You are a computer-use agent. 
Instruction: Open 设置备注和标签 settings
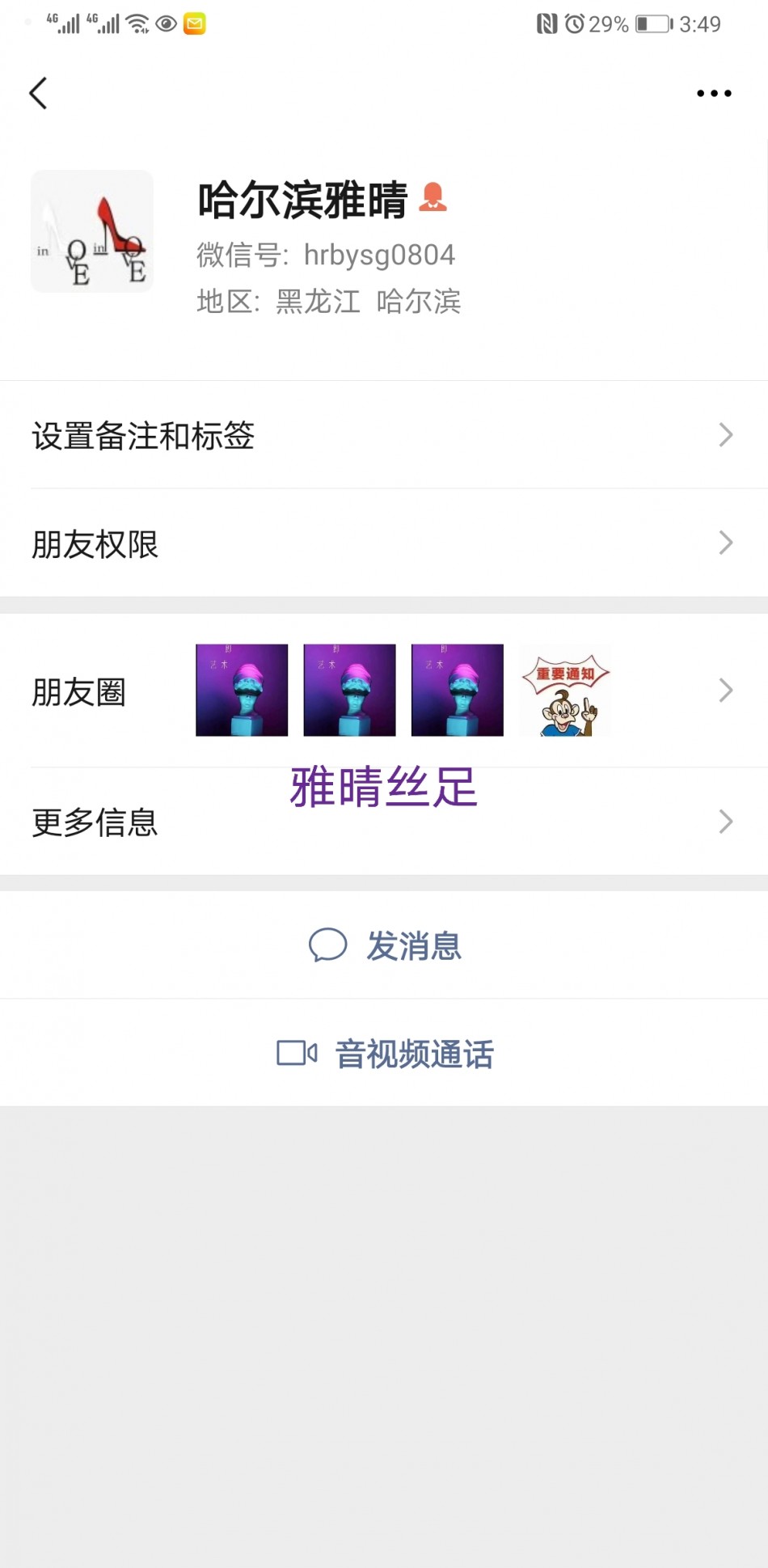point(384,436)
